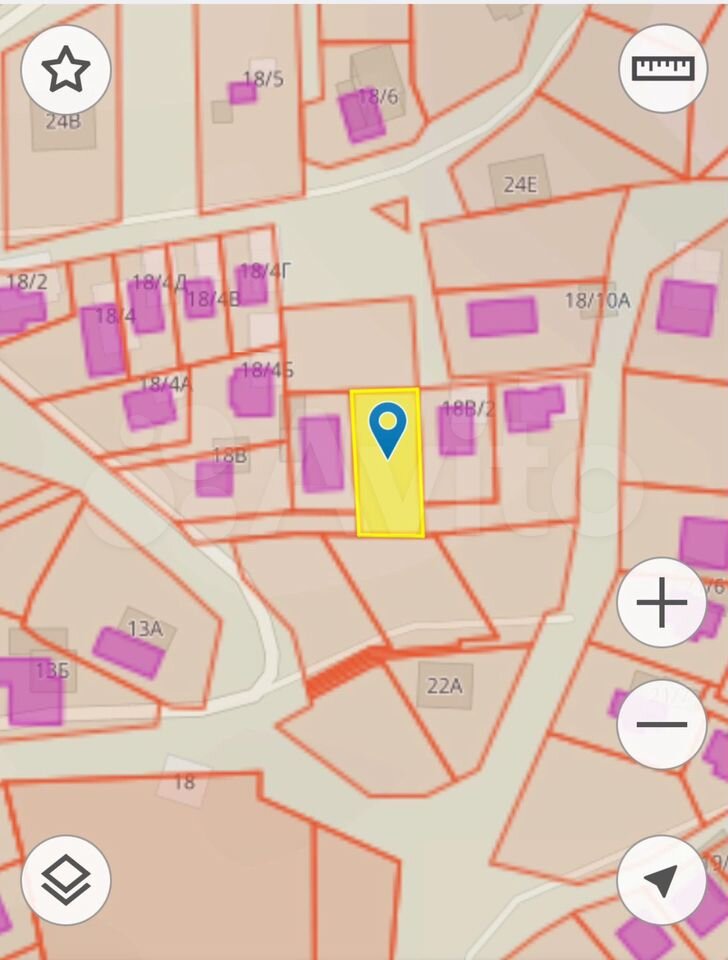Open the ruler measurement tool
The height and width of the screenshot is (960, 728).
point(663,69)
